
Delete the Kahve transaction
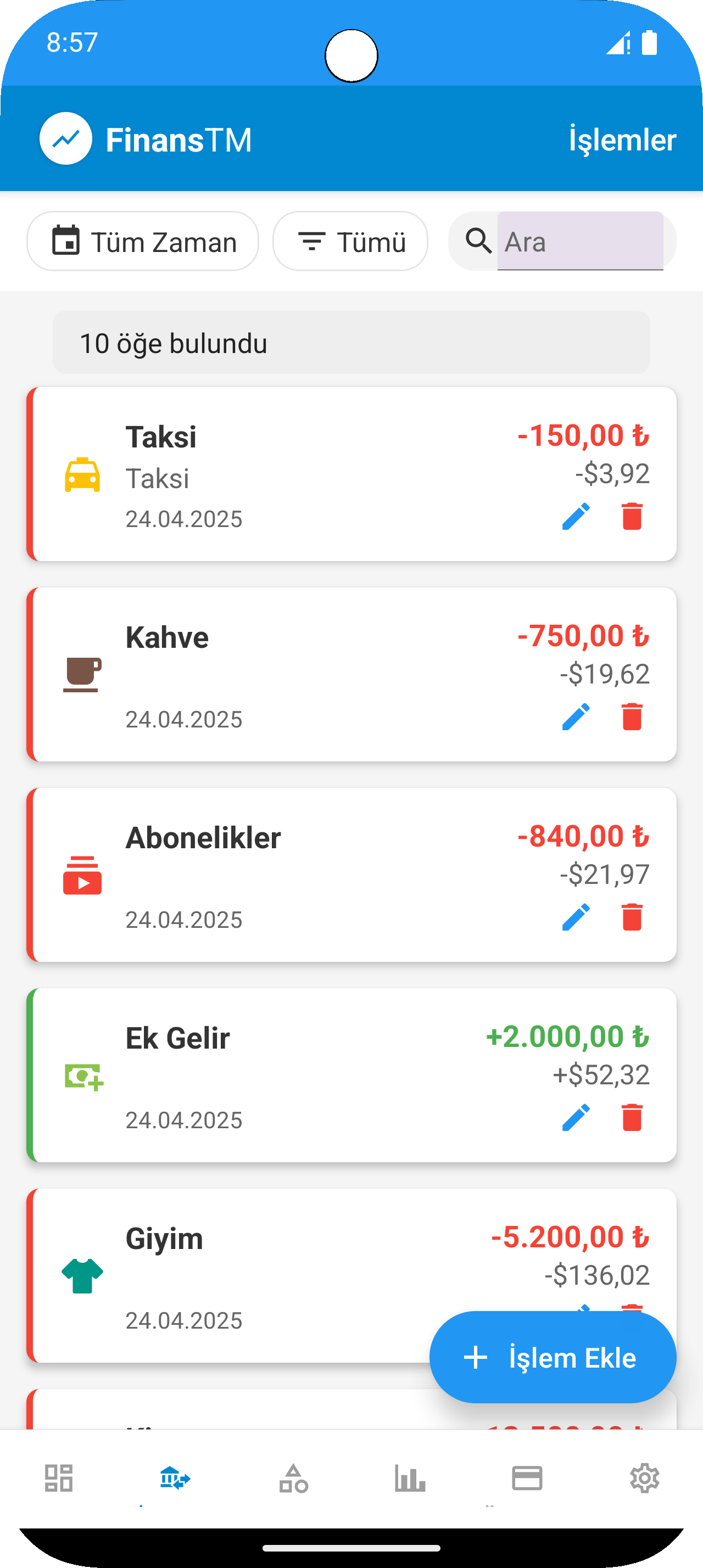tap(632, 716)
